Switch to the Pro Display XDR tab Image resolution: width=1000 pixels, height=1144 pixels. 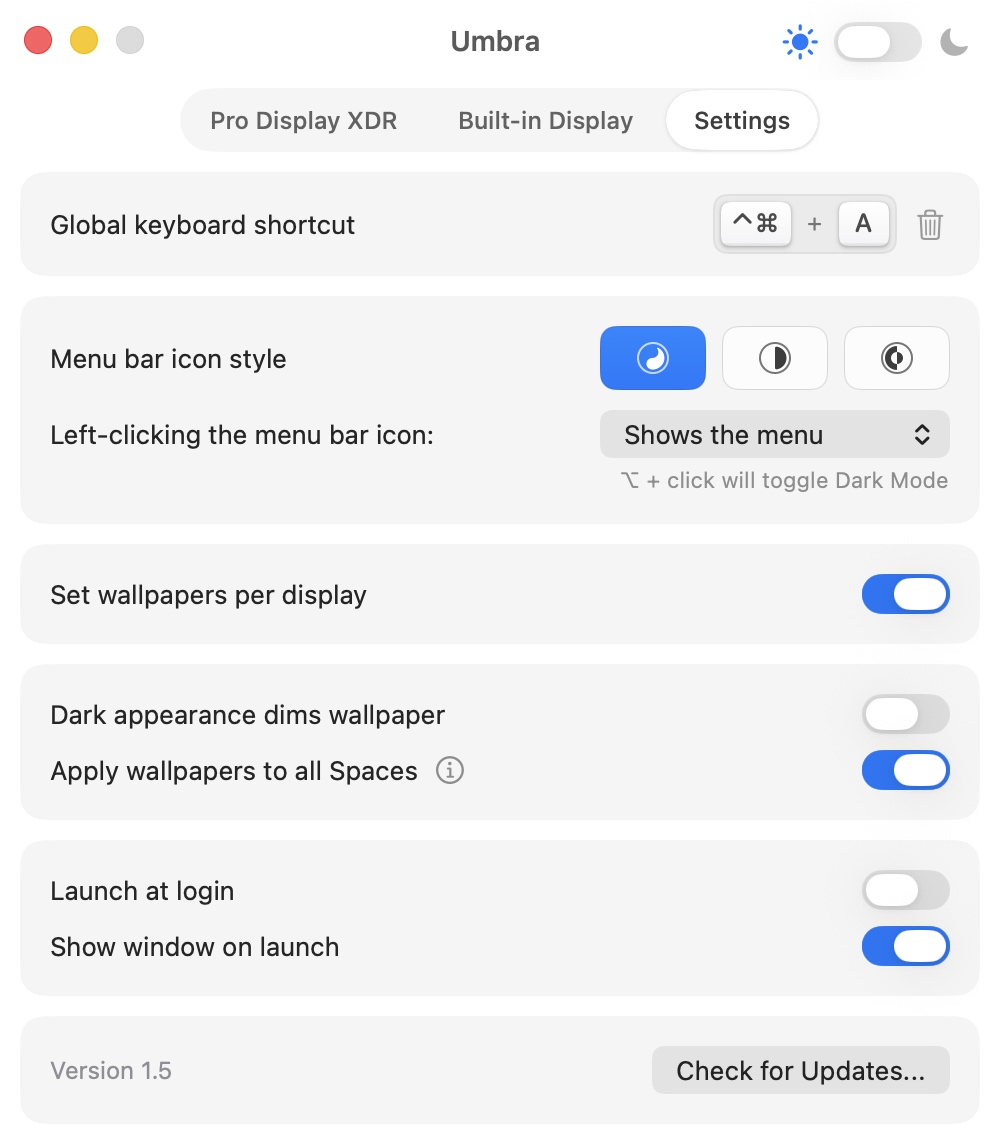(303, 121)
